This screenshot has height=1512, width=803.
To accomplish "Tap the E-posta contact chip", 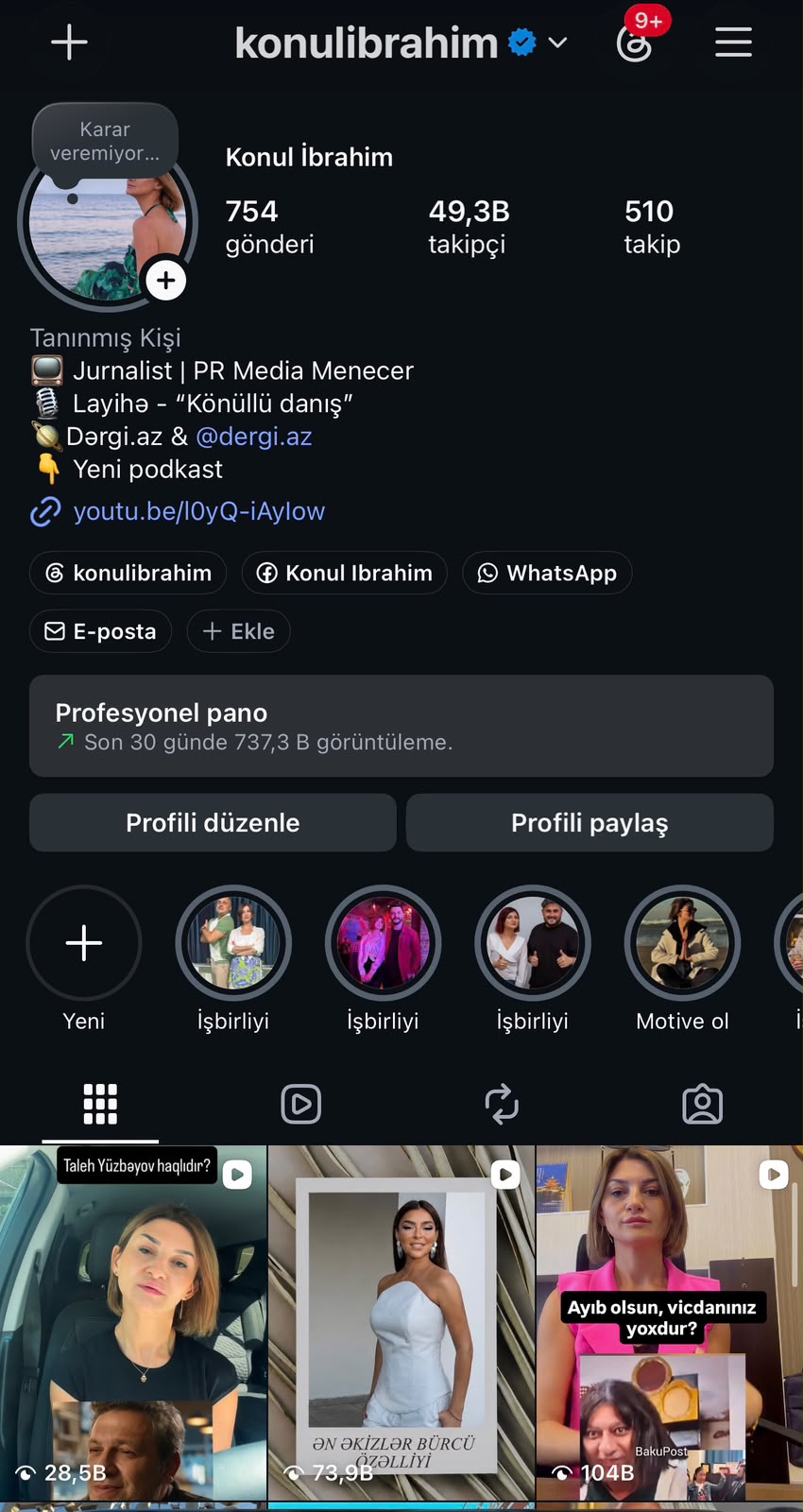I will [x=100, y=631].
